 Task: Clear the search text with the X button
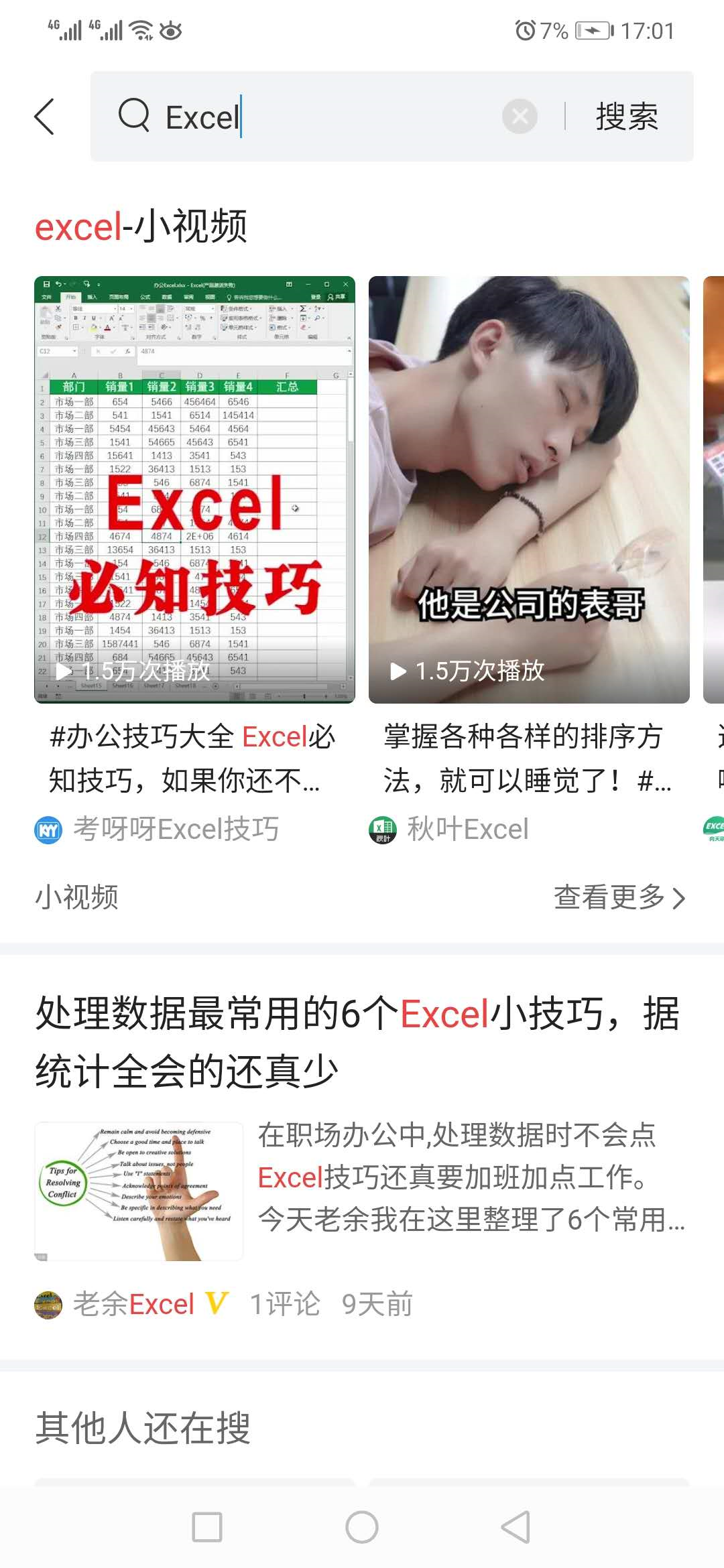[520, 117]
